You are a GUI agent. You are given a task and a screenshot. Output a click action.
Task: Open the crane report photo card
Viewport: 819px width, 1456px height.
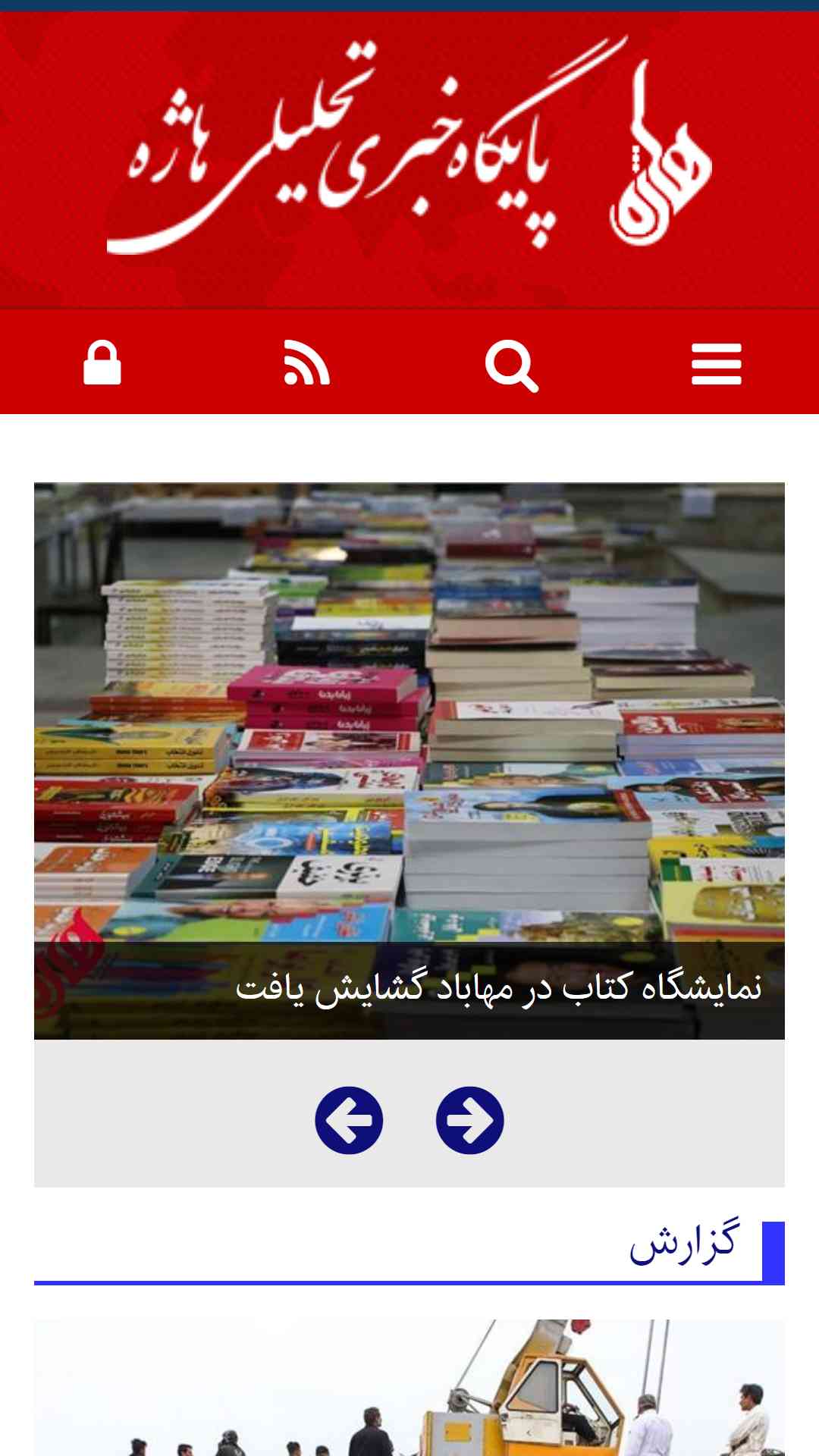point(409,1388)
